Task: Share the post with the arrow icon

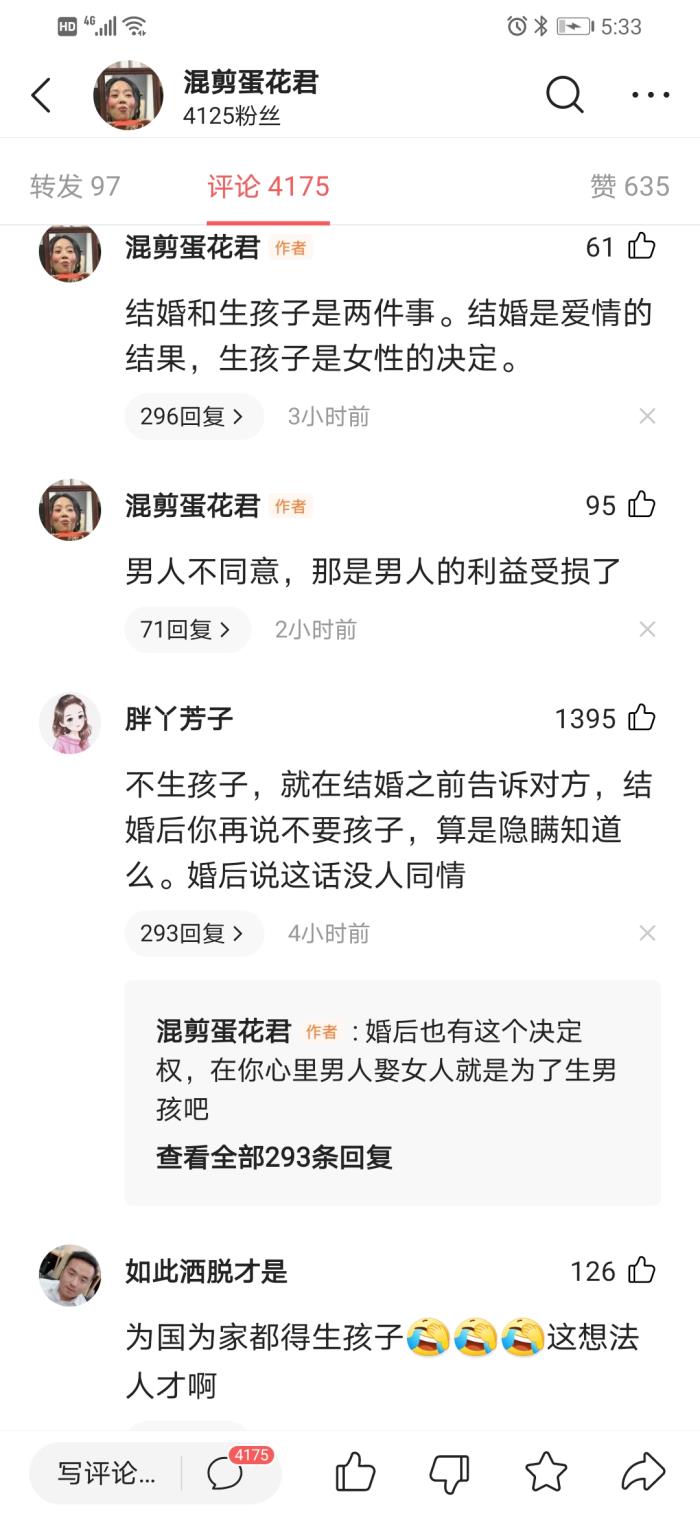Action: 642,1473
